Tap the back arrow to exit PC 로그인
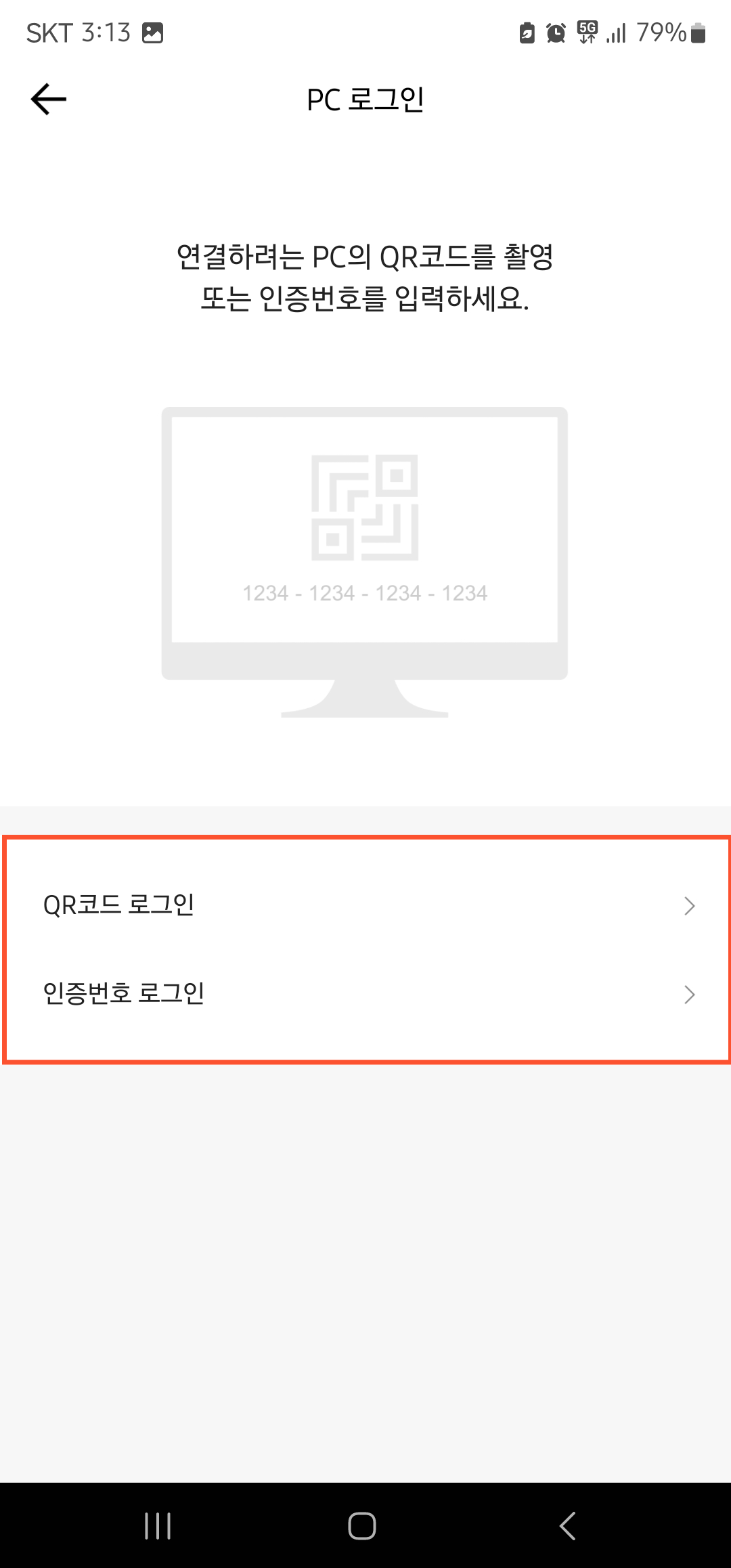This screenshot has height=1568, width=731. [48, 98]
